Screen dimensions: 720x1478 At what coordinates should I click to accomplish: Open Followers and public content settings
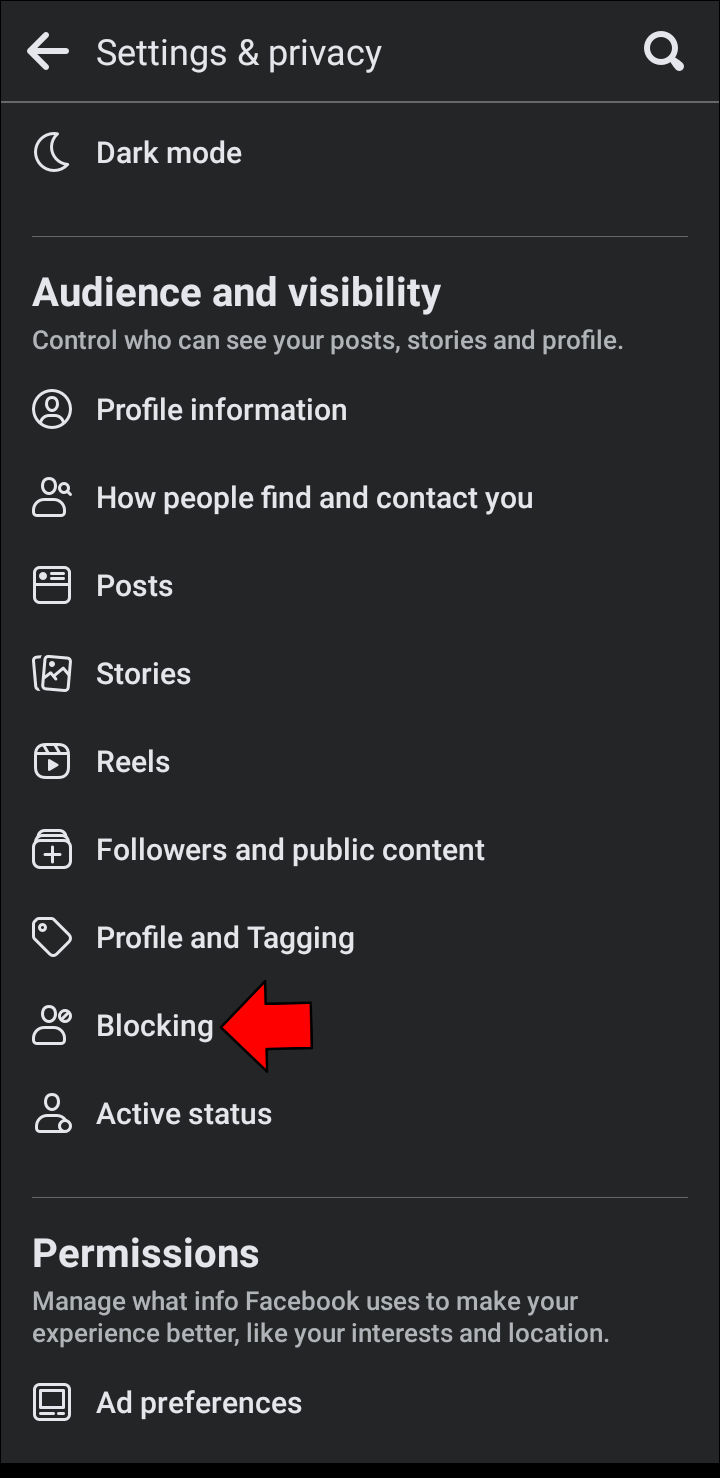(289, 849)
